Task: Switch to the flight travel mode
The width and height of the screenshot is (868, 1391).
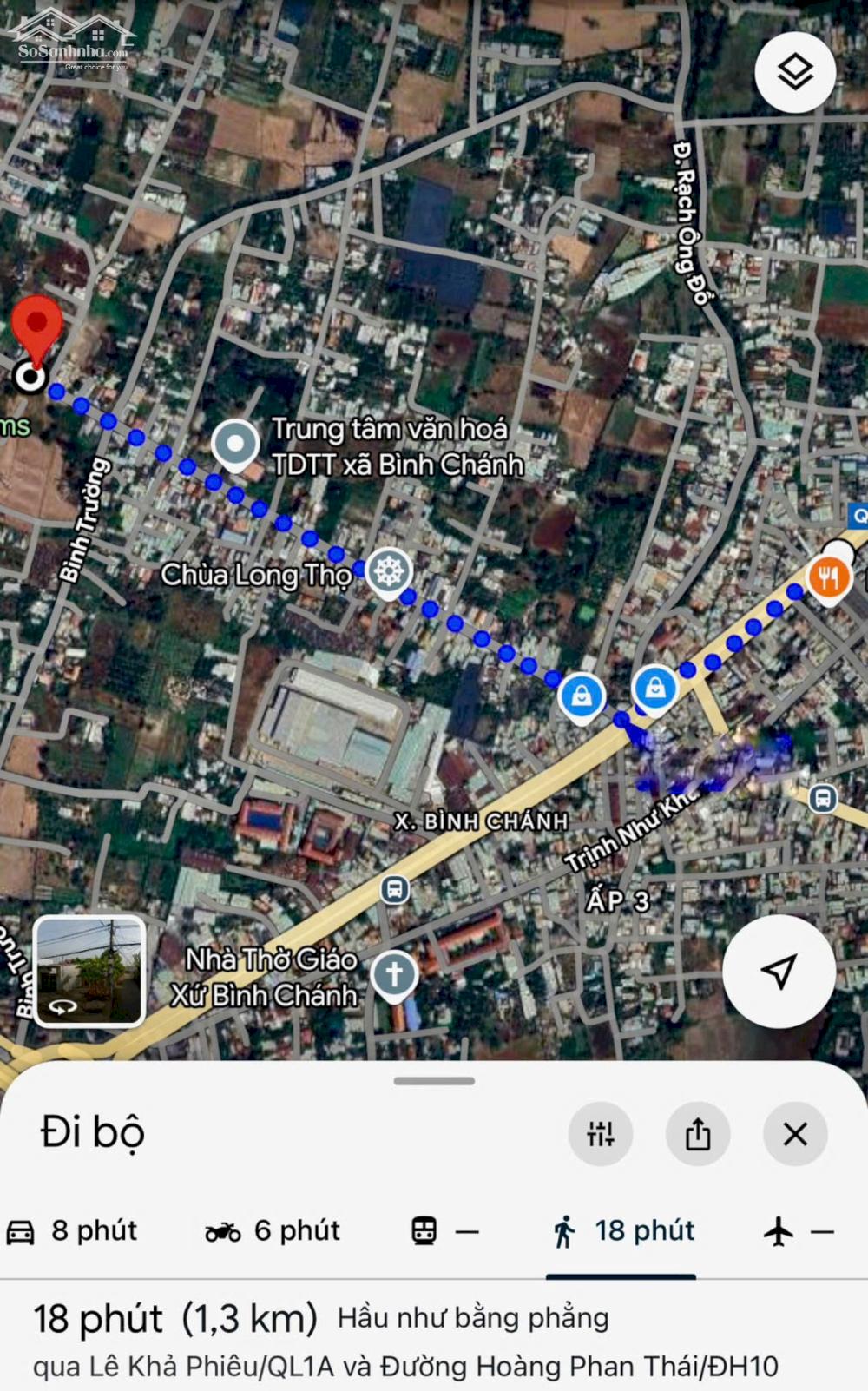Action: [x=797, y=1231]
